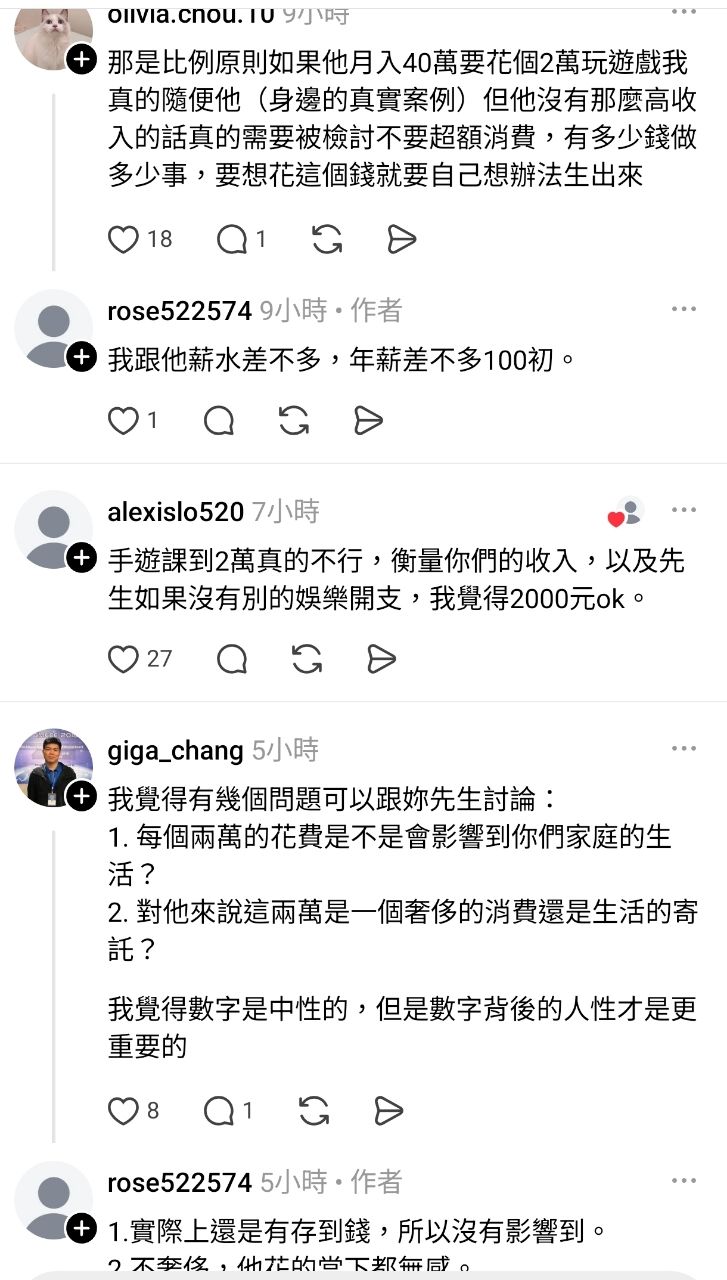Like alexislo520's comment
The width and height of the screenshot is (727, 1280).
[123, 658]
